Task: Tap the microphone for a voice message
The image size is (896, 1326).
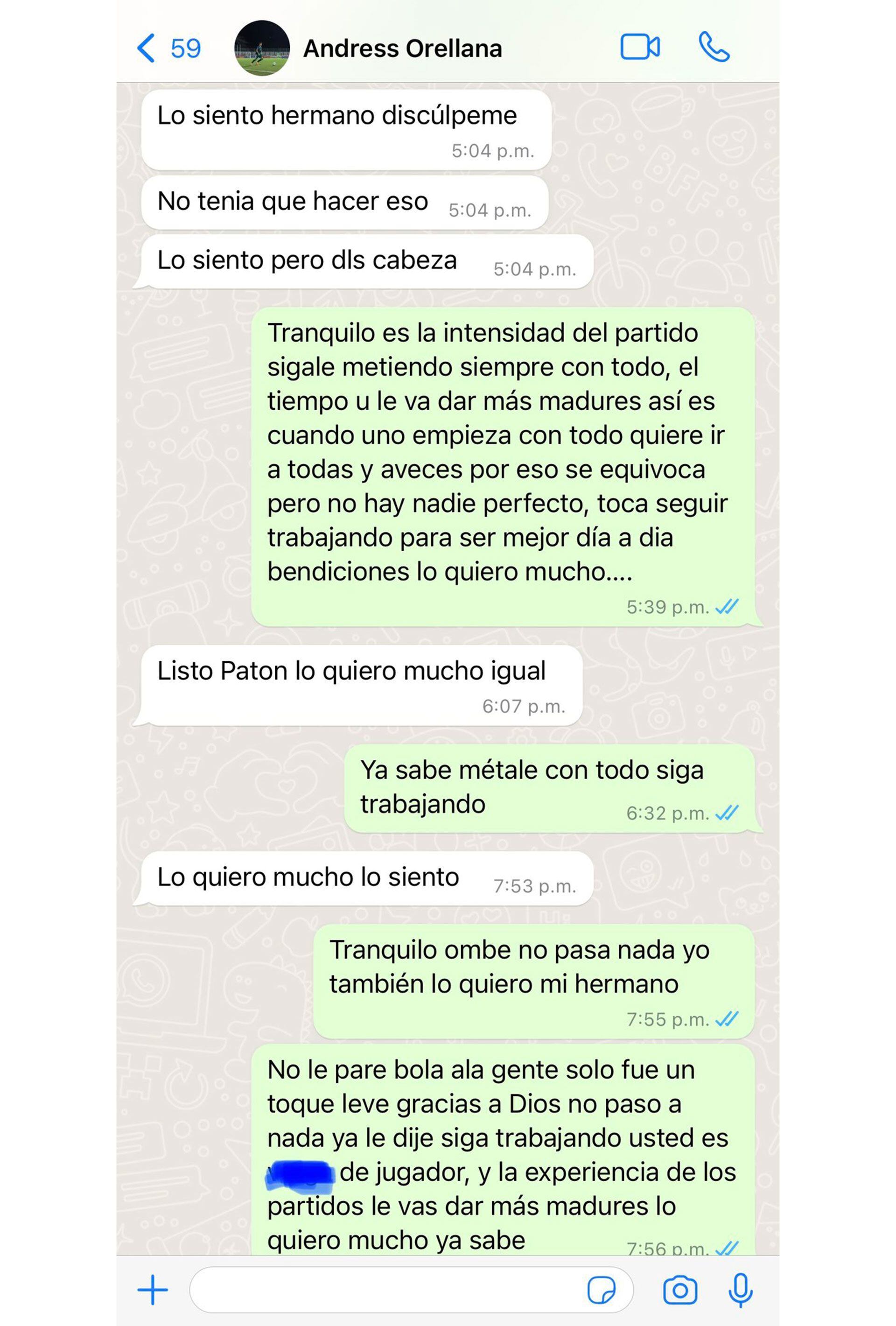Action: [x=740, y=1290]
